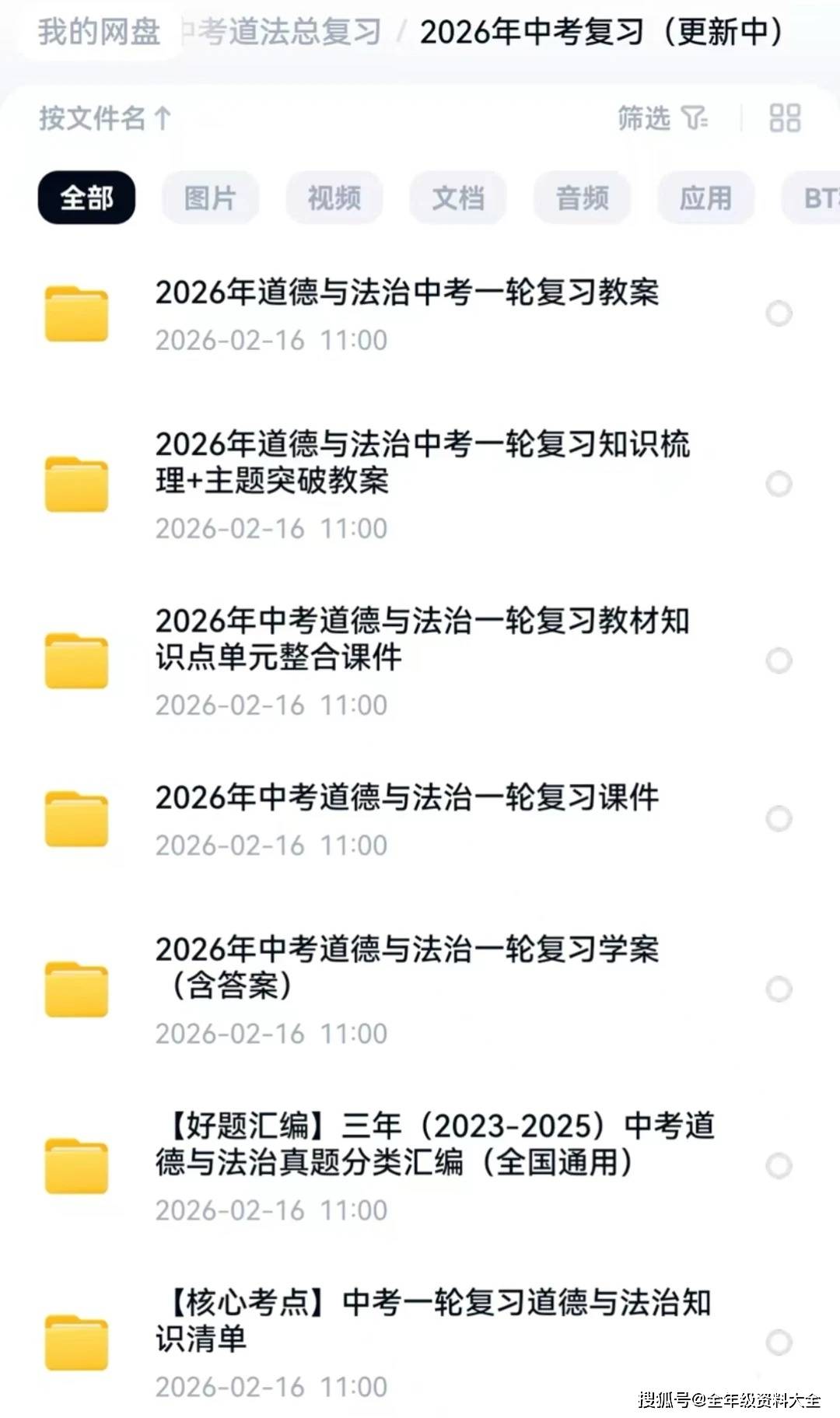Viewport: 840px width, 1418px height.
Task: Select the 音频 filter pill
Action: point(582,197)
